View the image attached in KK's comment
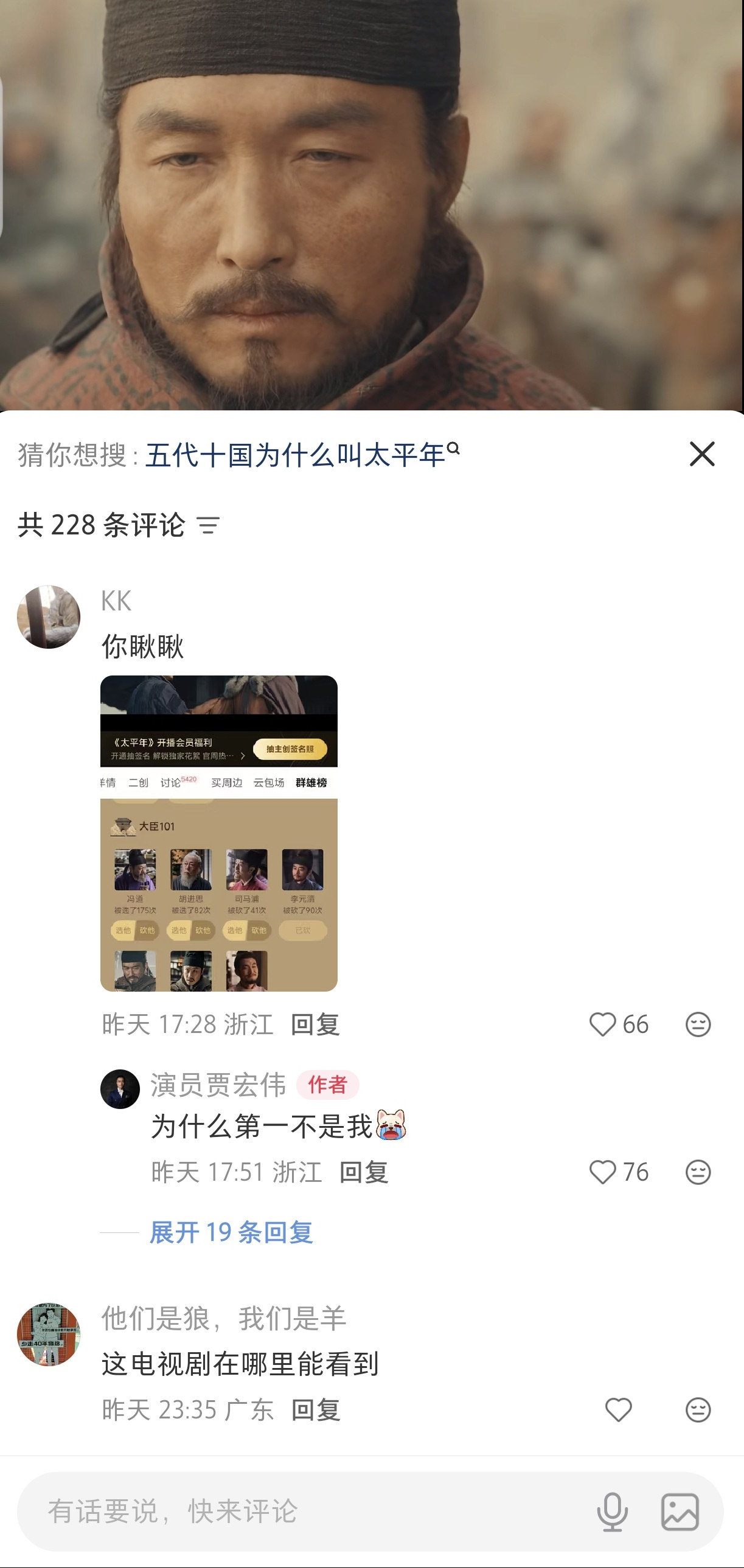 click(218, 833)
